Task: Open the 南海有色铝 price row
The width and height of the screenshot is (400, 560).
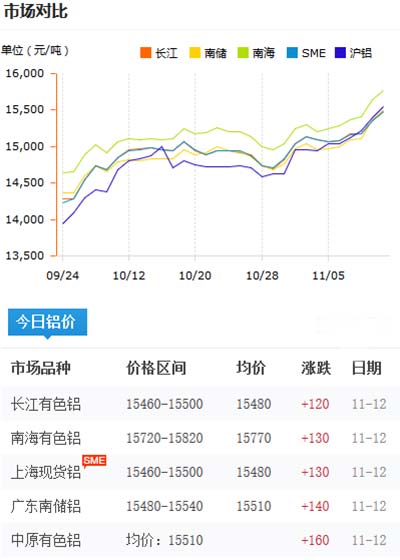Action: click(200, 438)
